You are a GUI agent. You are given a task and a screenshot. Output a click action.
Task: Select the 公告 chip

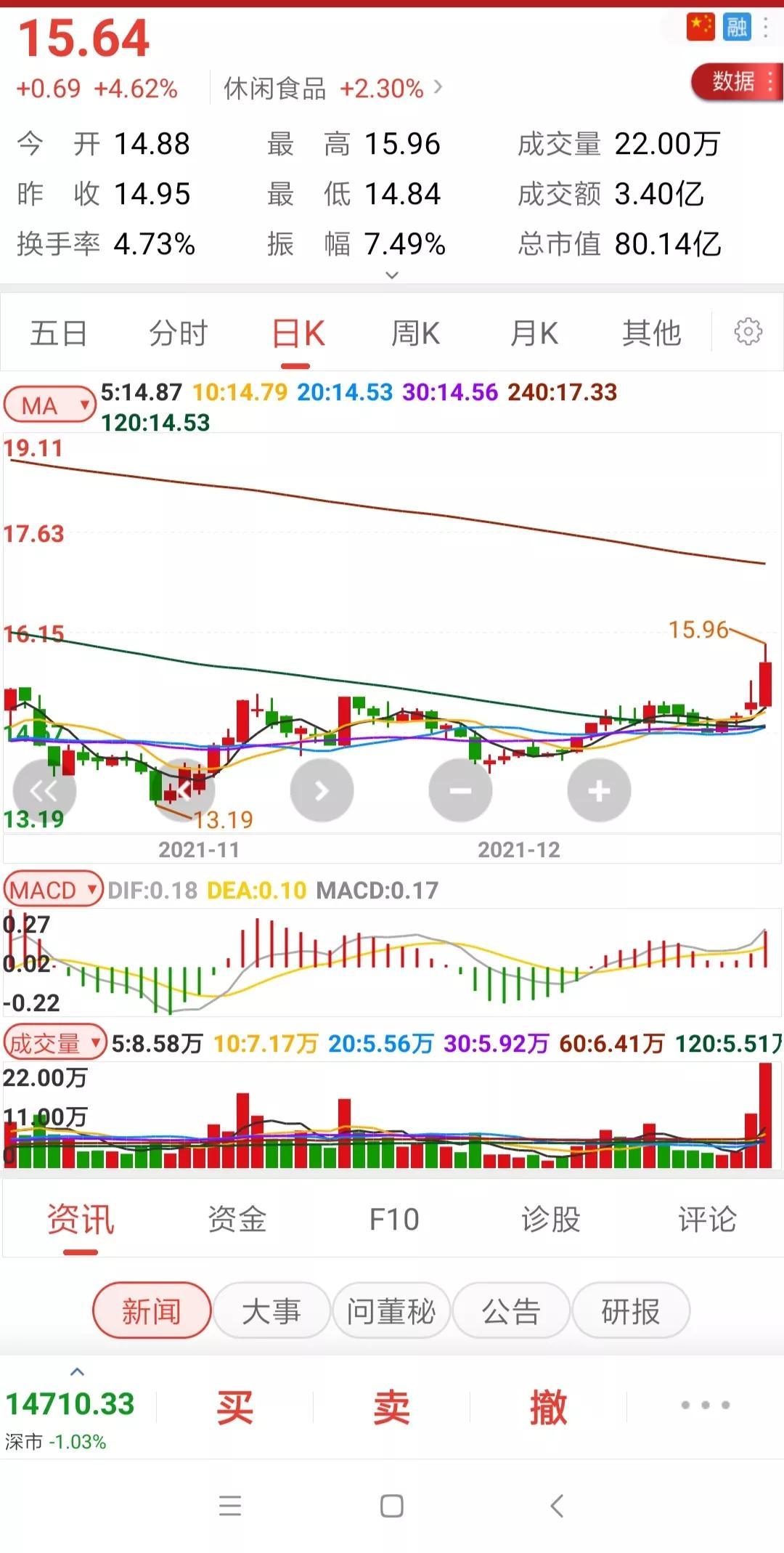pos(511,1311)
